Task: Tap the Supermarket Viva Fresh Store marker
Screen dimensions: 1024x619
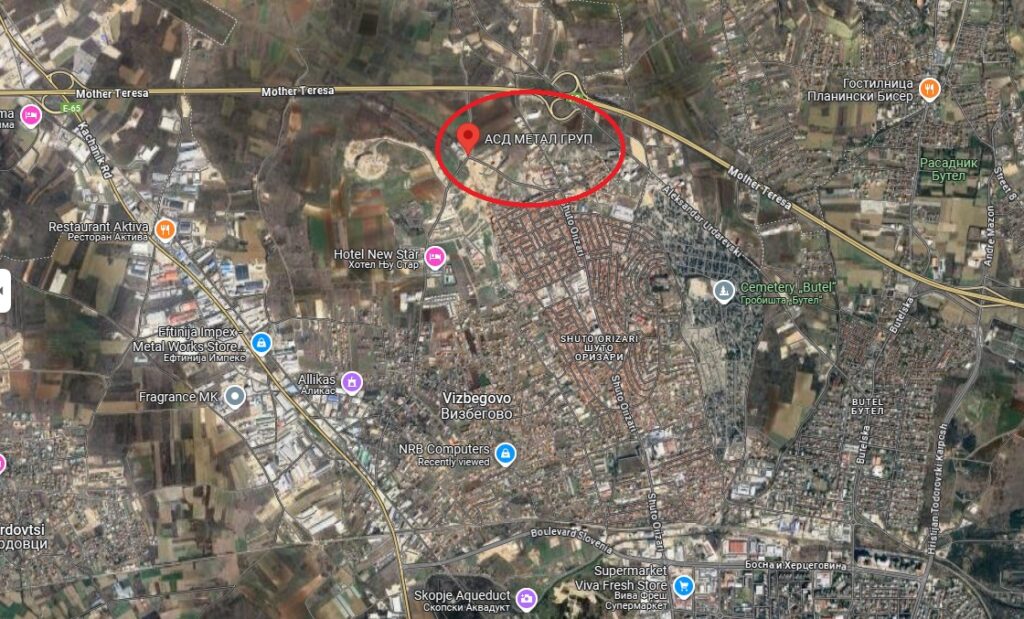Action: 684,585
